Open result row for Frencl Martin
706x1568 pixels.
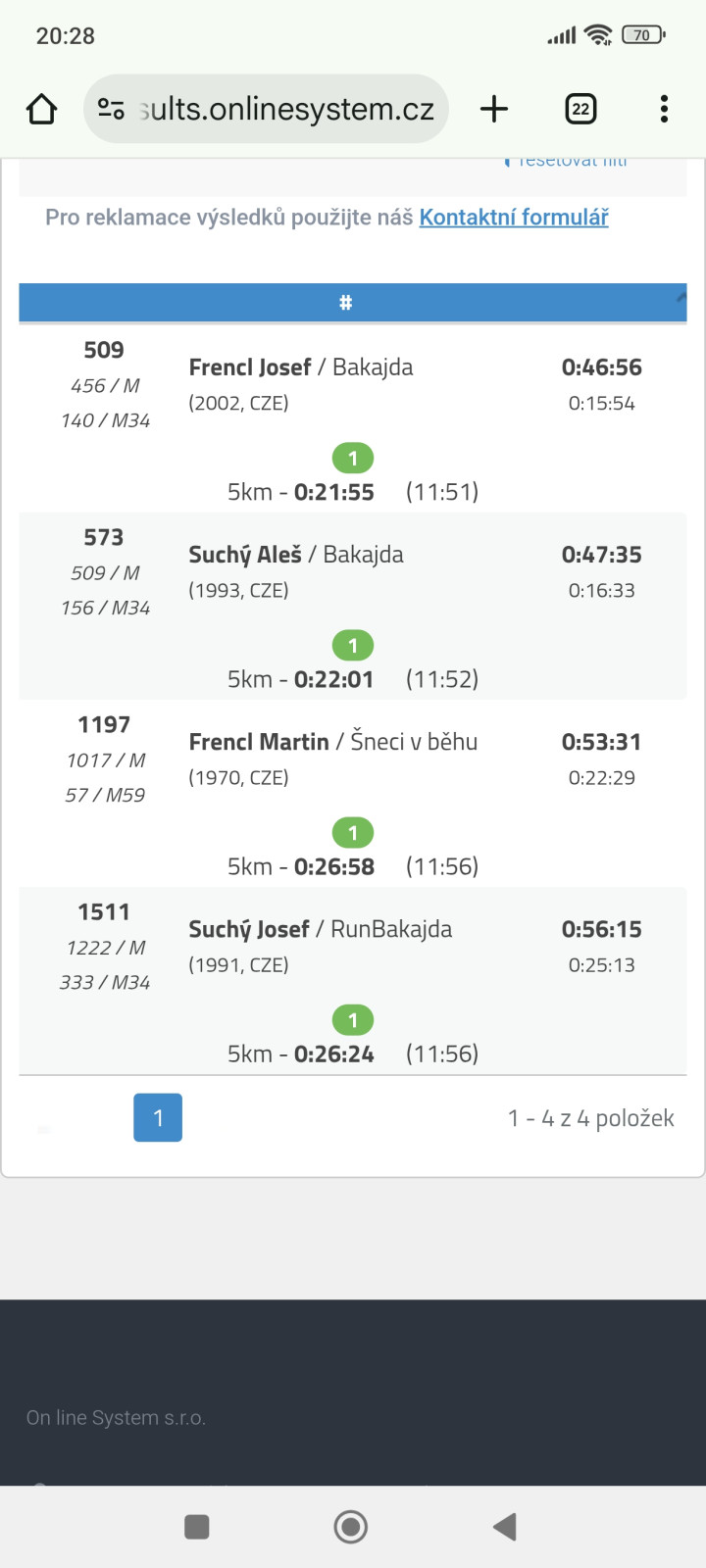tap(259, 742)
